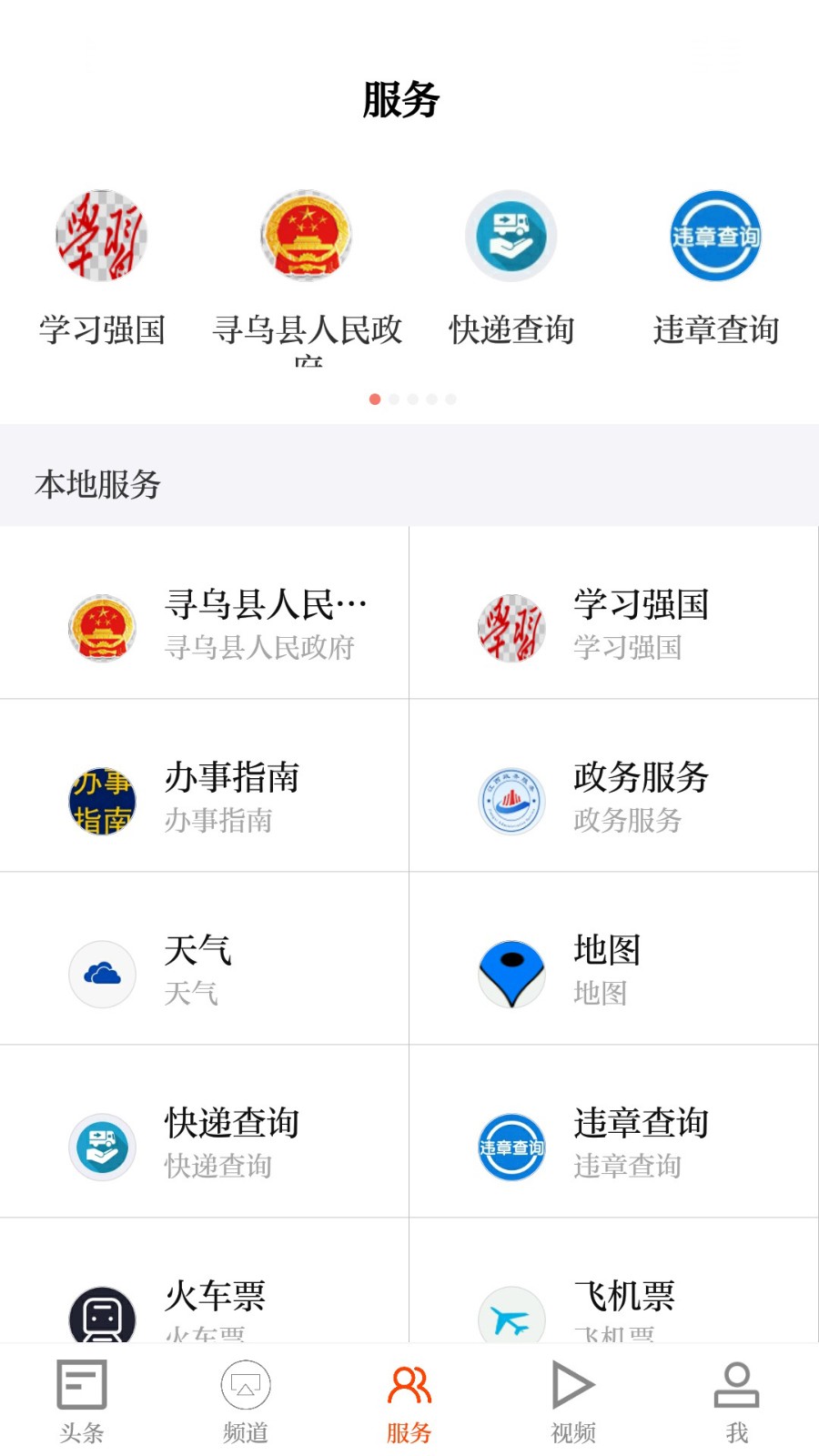Tap the second carousel pagination dot

point(394,399)
